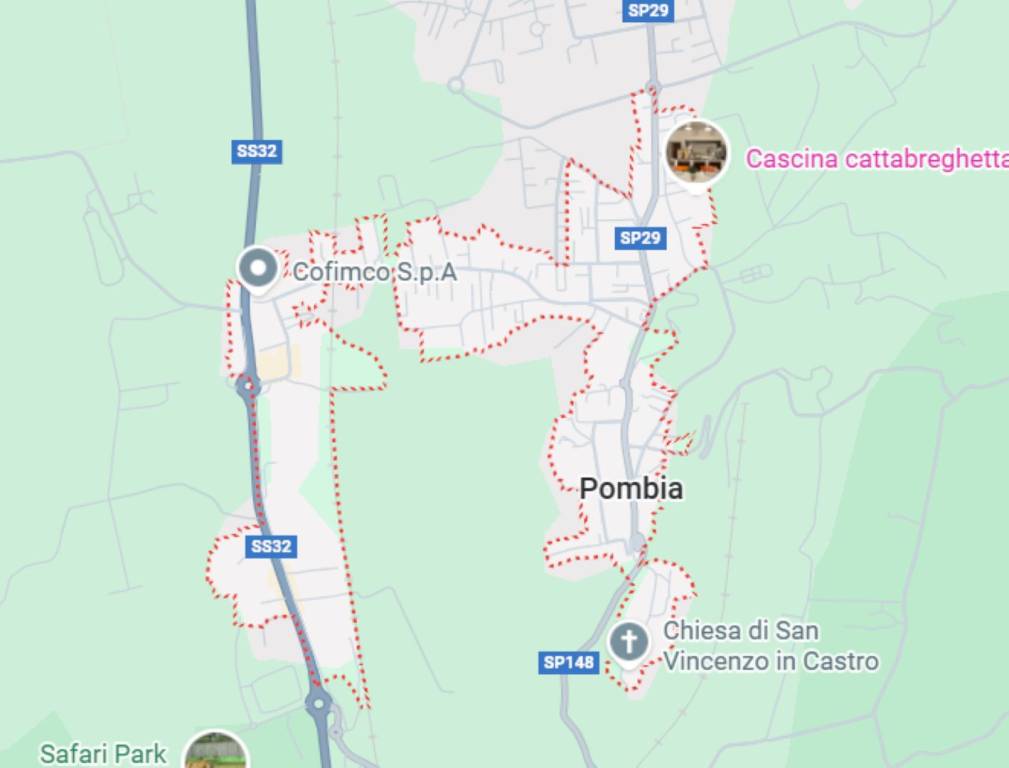The height and width of the screenshot is (768, 1009).
Task: Open the Cofimco S.p.A place marker
Action: 259,268
